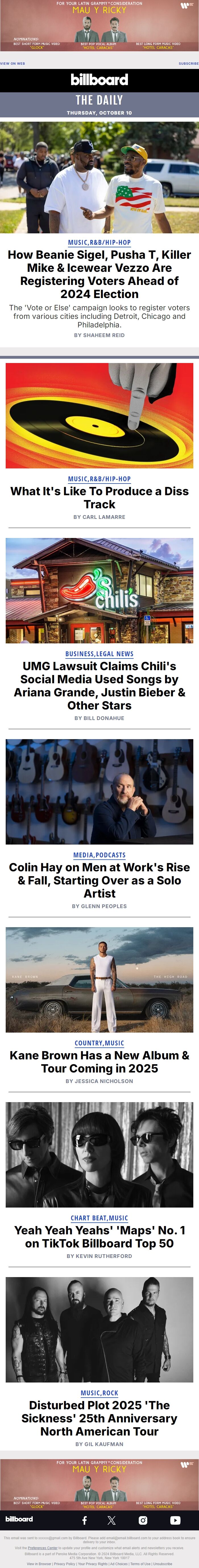Viewport: 199px width, 1568px height.
Task: Open the Business, Legal News category link
Action: click(100, 654)
